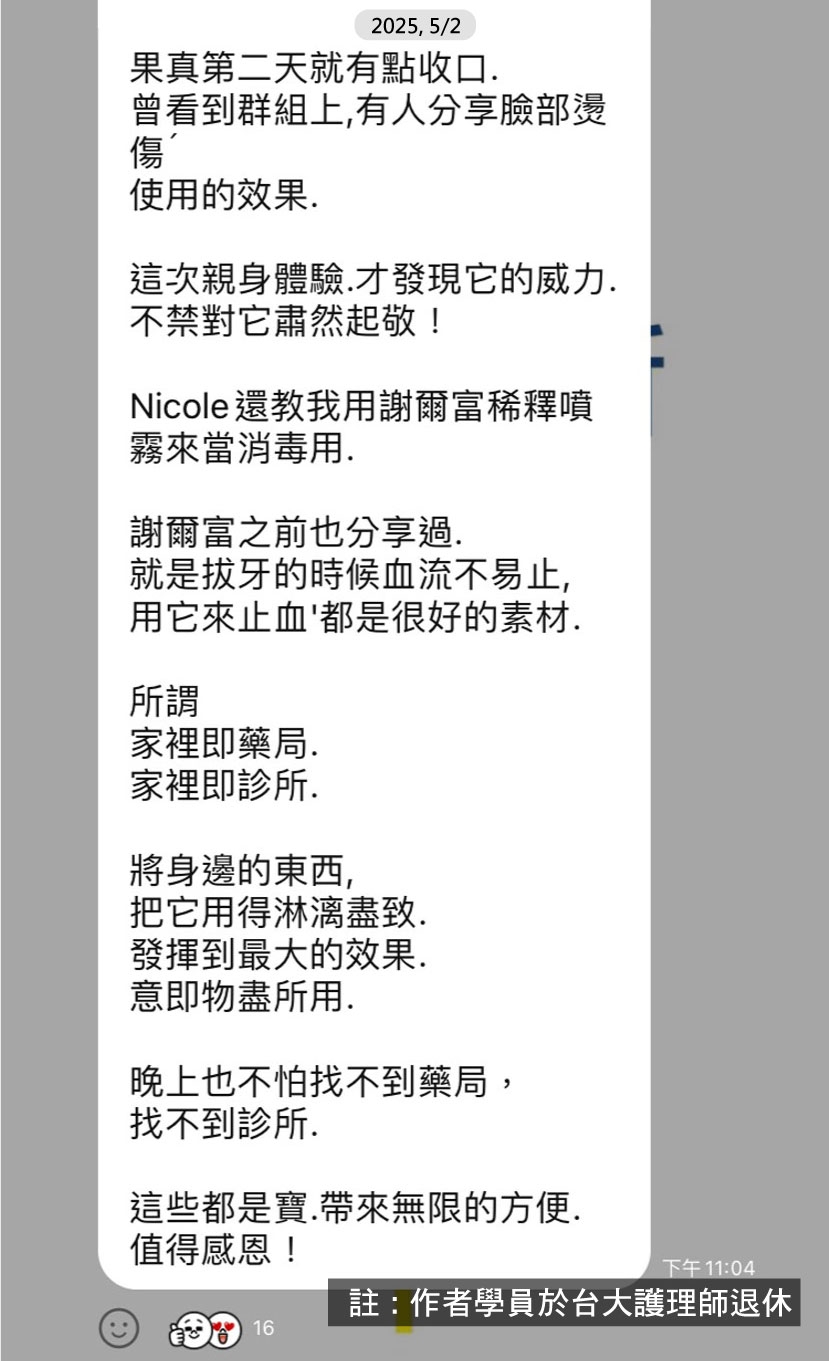The height and width of the screenshot is (1361, 829).
Task: Add a reaction with the smiley icon
Action: point(119,1328)
